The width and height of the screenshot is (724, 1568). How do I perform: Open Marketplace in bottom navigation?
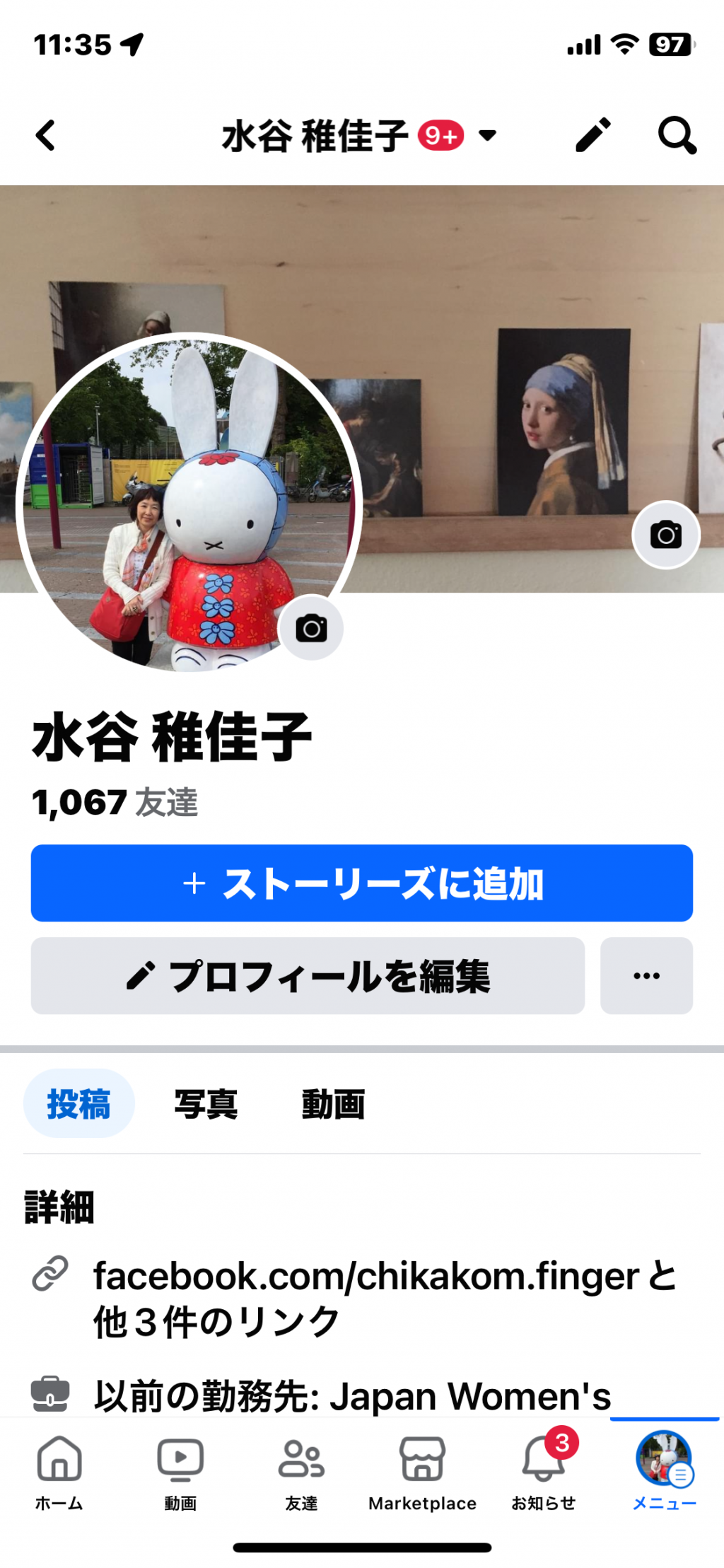click(x=422, y=1472)
